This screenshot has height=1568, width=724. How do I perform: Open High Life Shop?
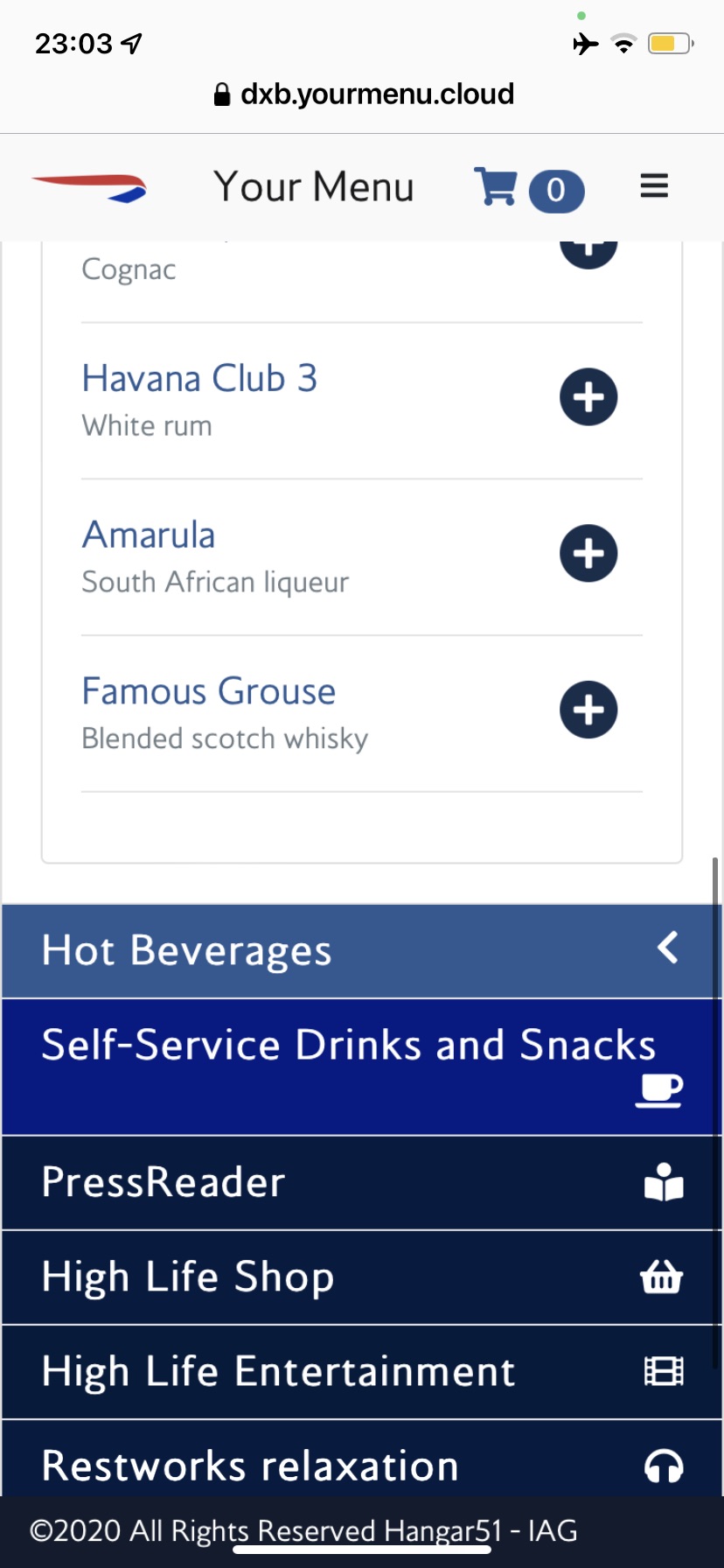[x=361, y=1277]
